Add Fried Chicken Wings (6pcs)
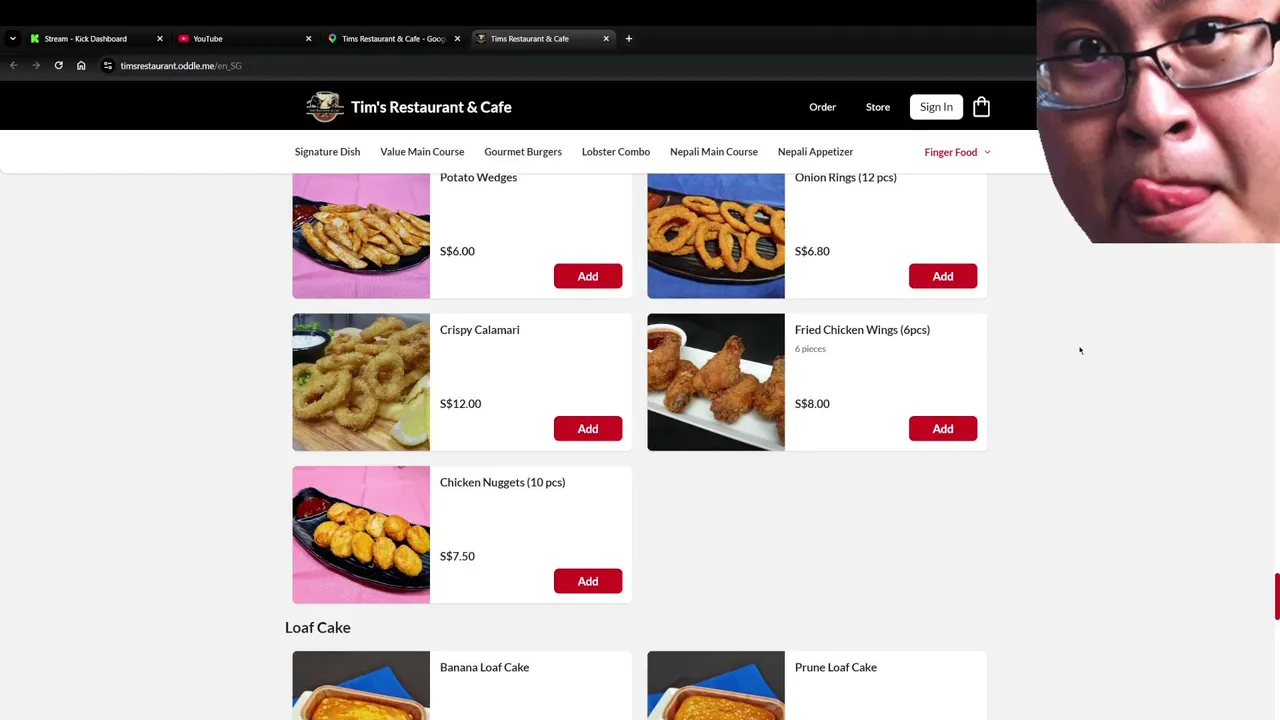The height and width of the screenshot is (720, 1280). click(x=942, y=429)
